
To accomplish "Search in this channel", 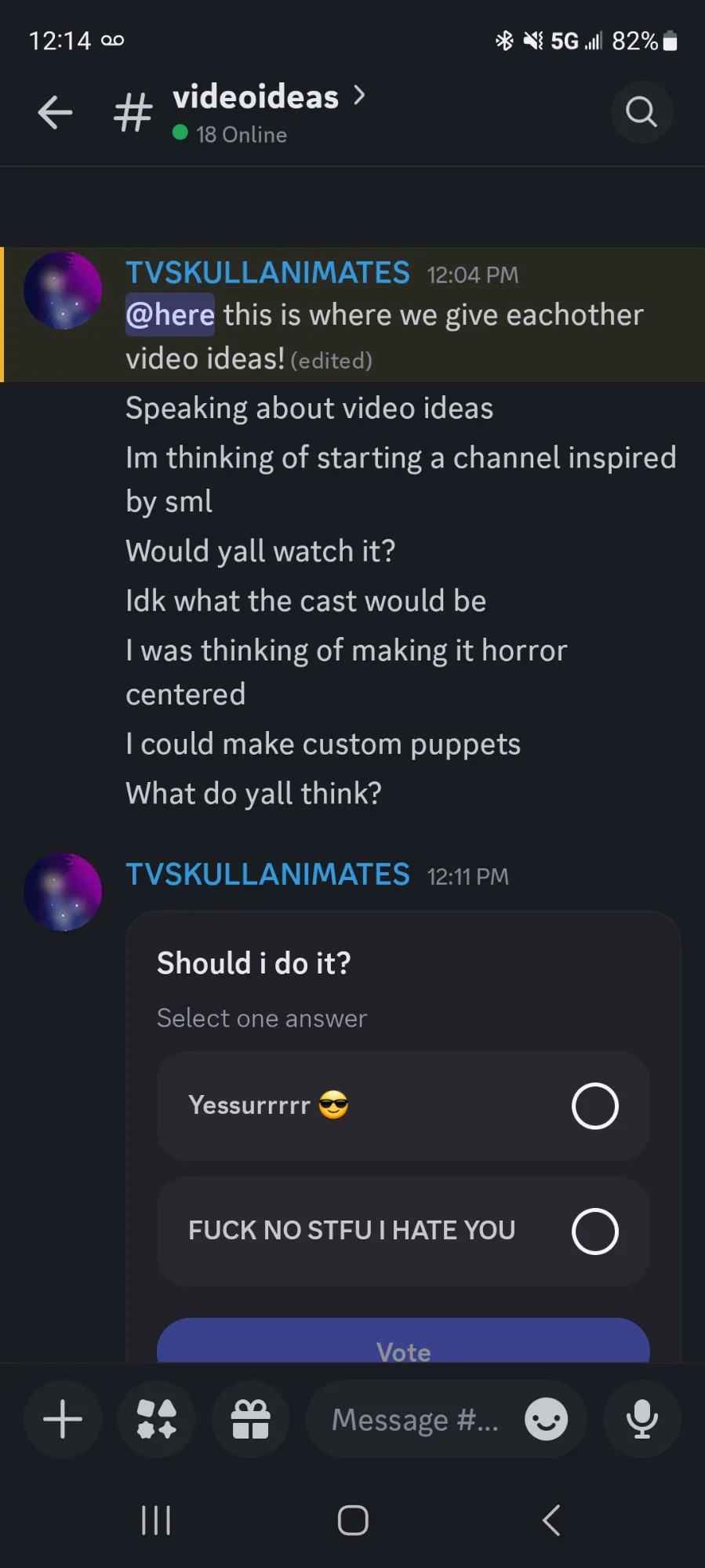I will [x=641, y=112].
